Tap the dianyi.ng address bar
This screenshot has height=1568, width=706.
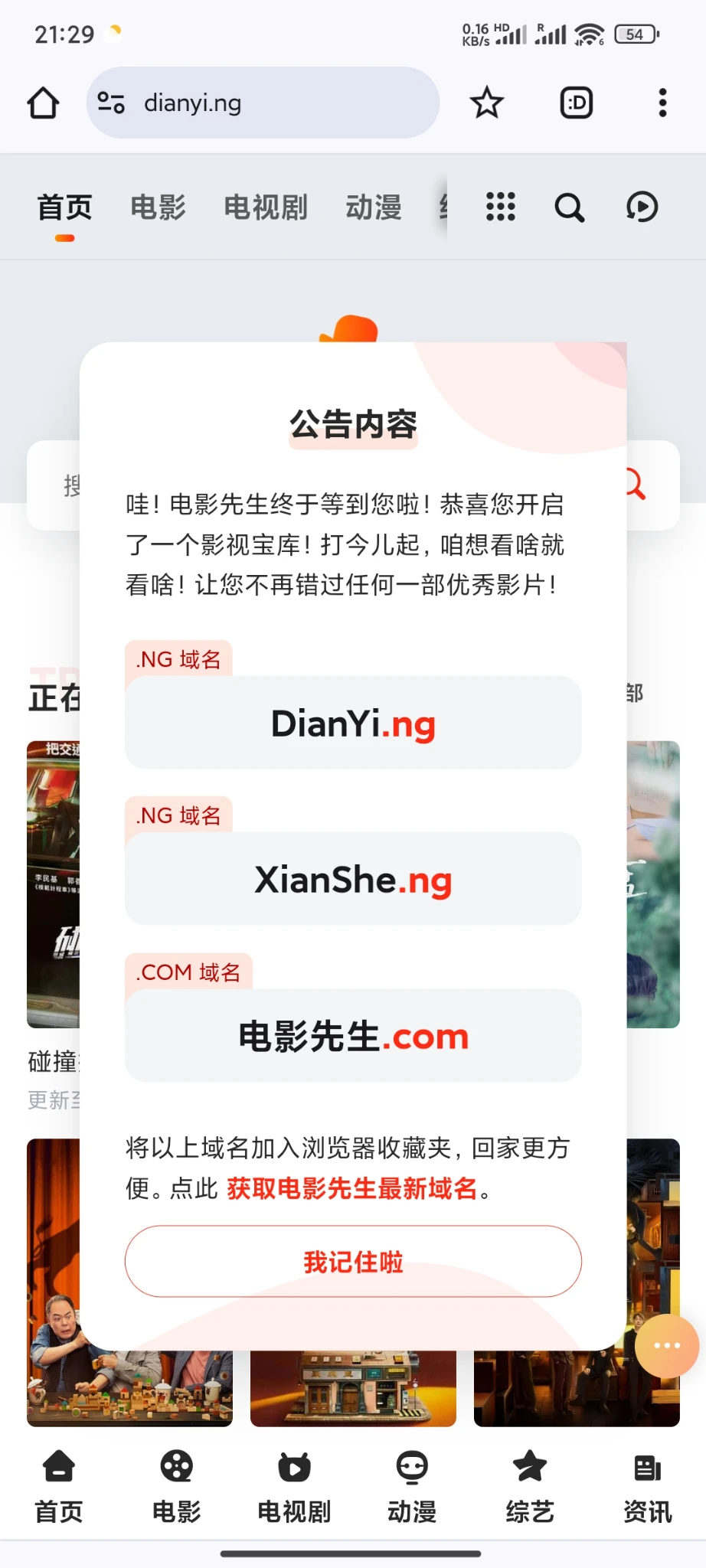263,103
